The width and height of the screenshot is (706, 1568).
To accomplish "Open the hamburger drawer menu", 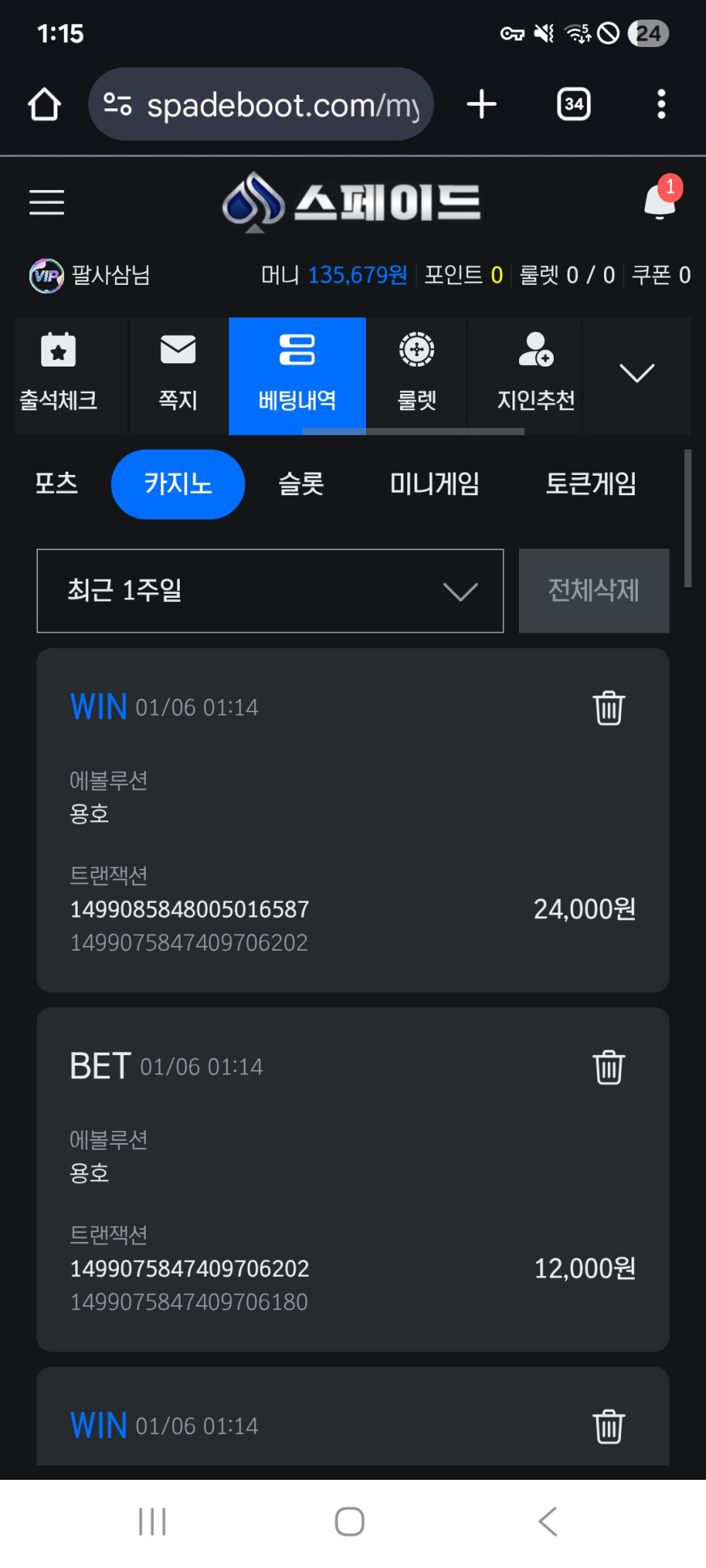I will [47, 202].
